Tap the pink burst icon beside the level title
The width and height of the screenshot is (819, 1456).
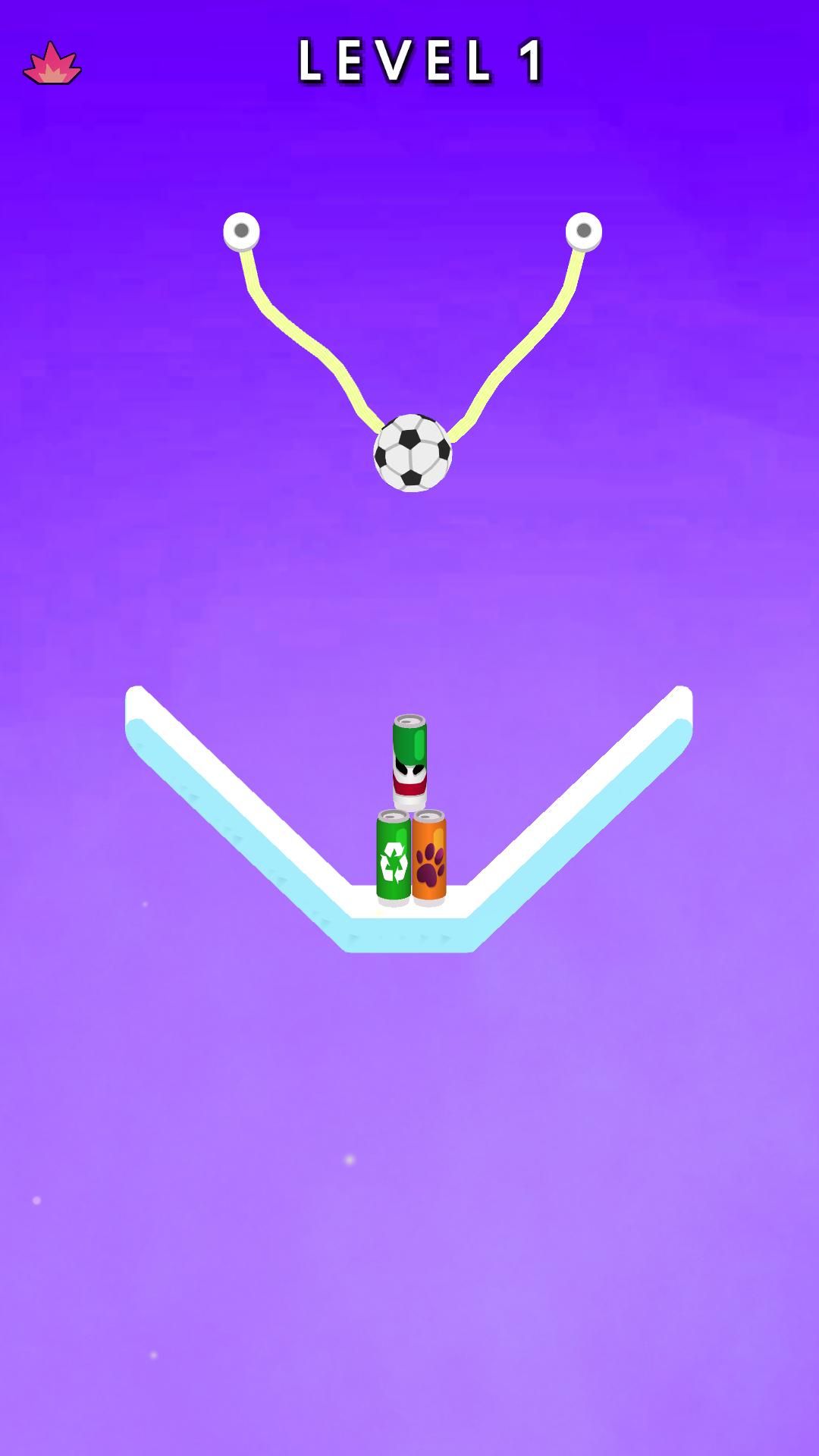(52, 64)
